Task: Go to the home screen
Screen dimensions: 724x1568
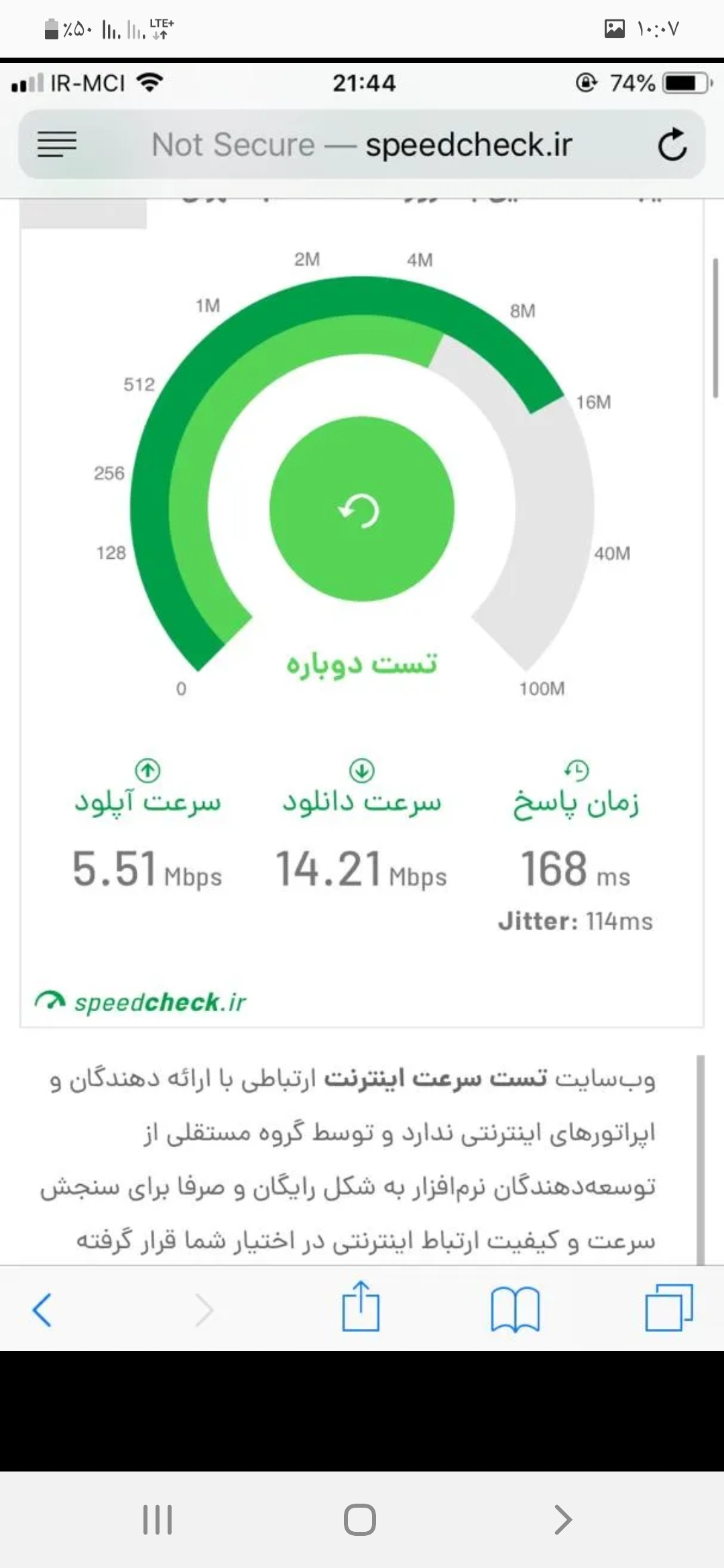Action: (360, 1519)
